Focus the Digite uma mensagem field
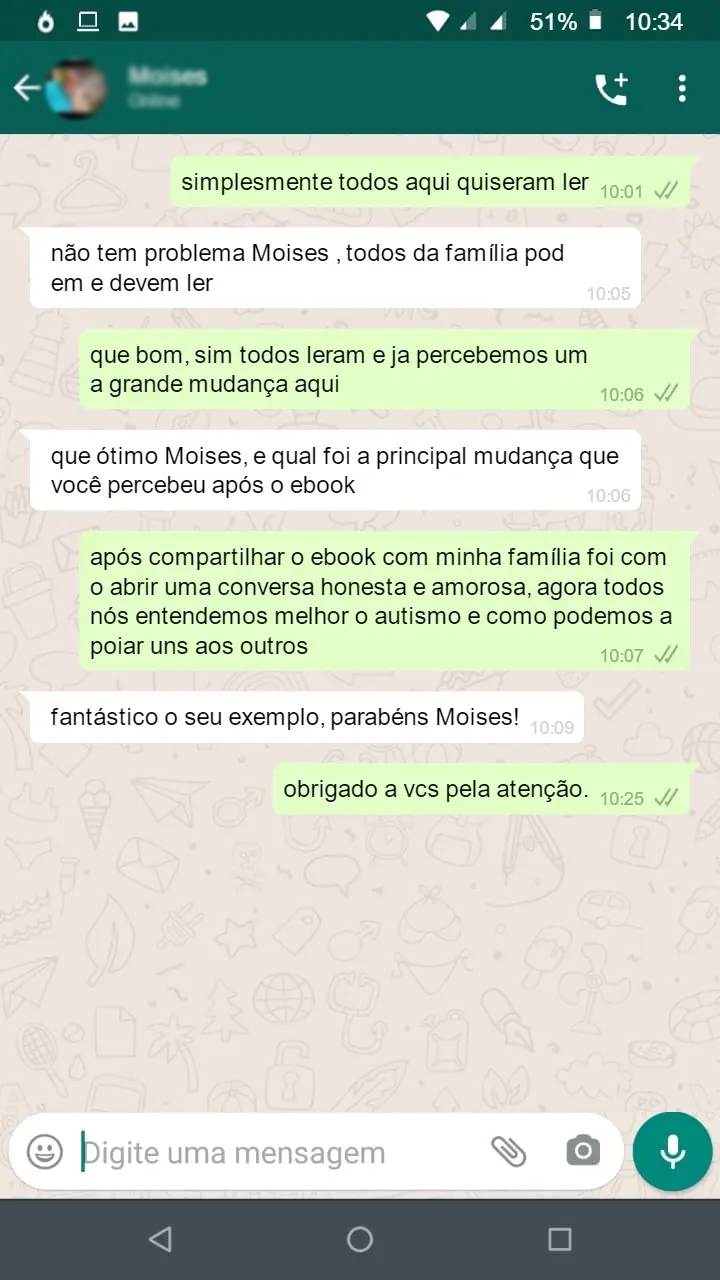The image size is (720, 1280). click(270, 1152)
